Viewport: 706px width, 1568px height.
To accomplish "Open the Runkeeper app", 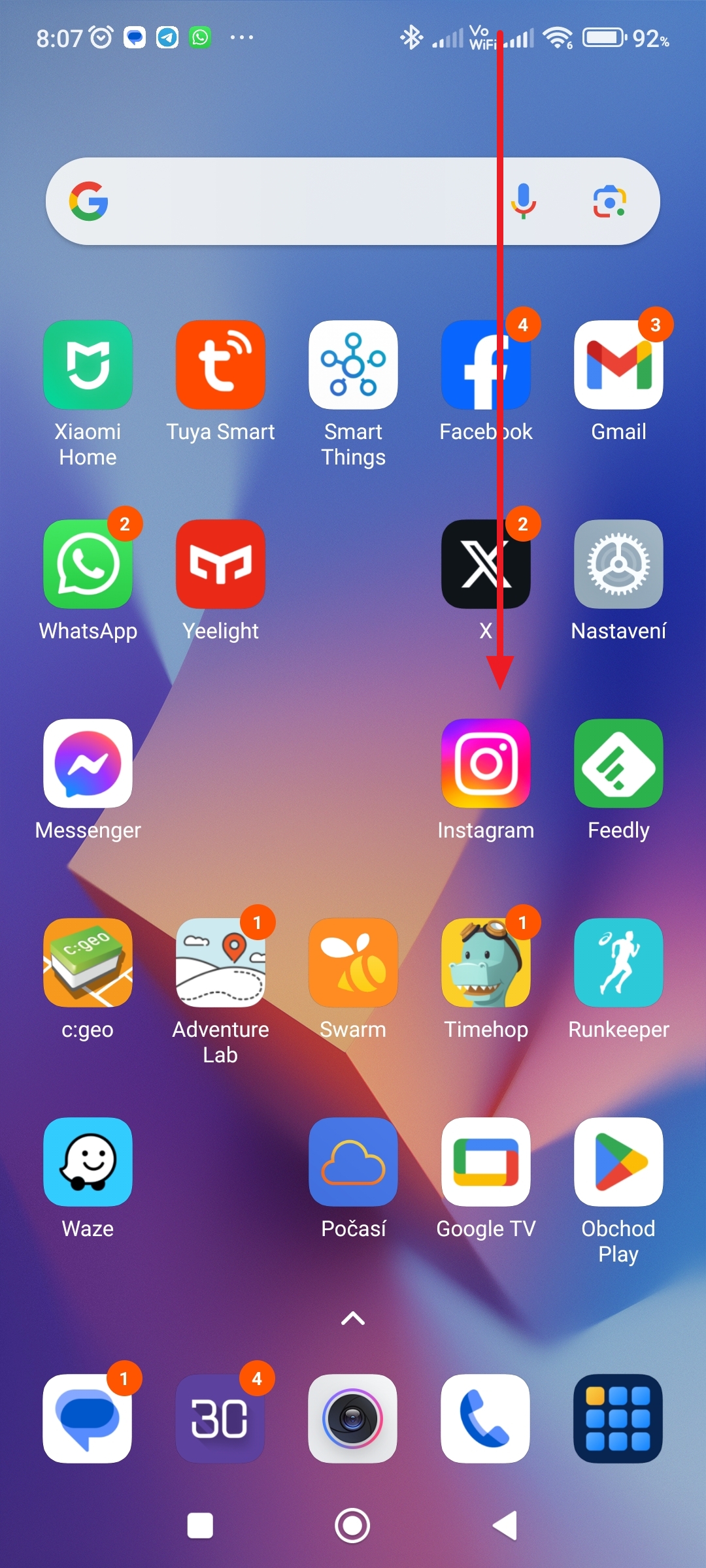I will click(x=618, y=962).
